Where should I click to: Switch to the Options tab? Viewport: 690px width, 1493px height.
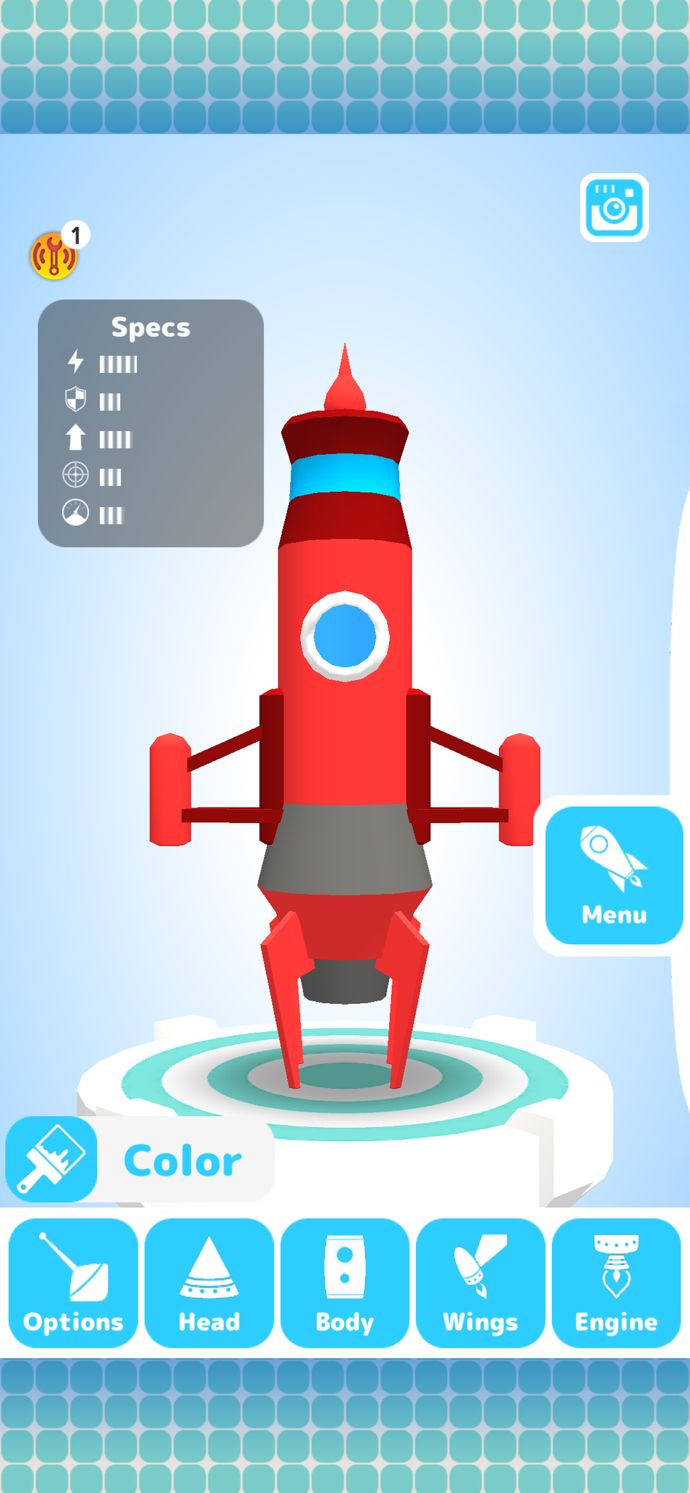pyautogui.click(x=73, y=1283)
